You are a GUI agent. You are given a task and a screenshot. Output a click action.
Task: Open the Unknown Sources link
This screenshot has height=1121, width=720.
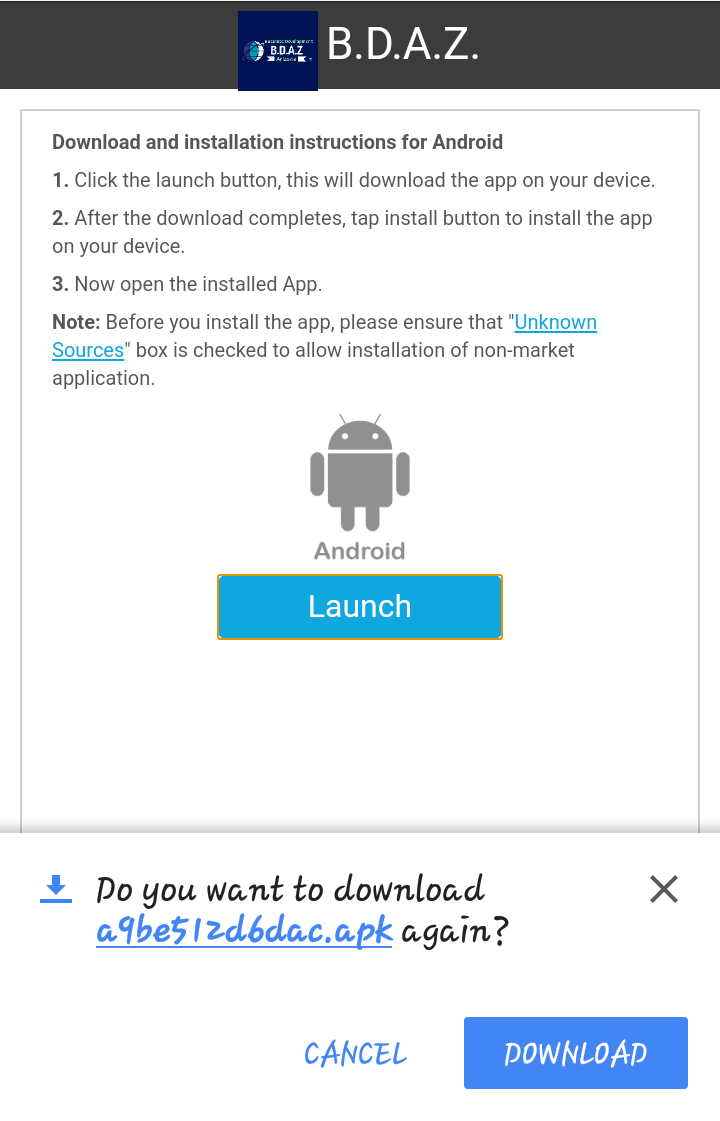(x=555, y=323)
